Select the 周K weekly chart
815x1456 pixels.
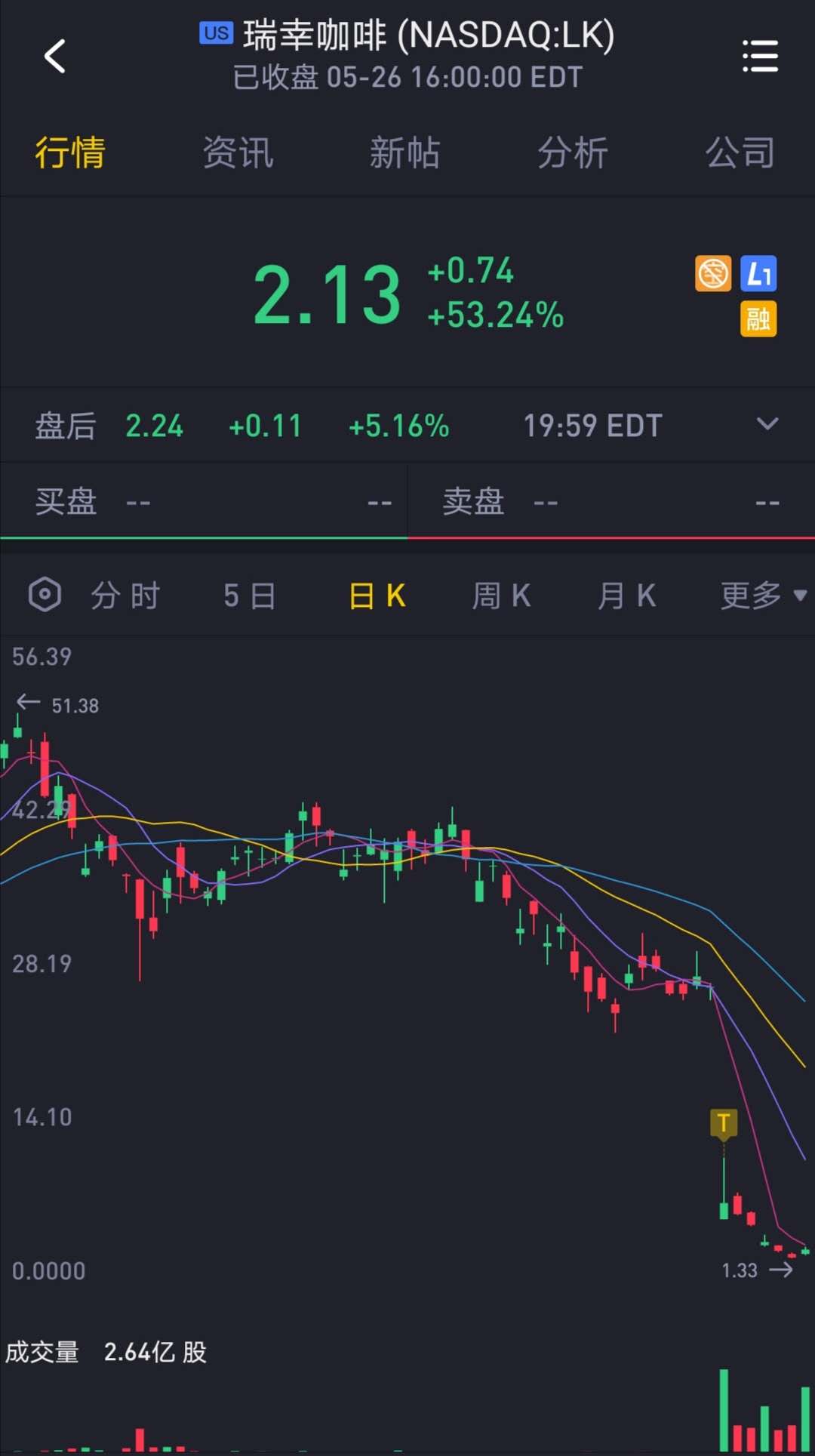click(501, 596)
